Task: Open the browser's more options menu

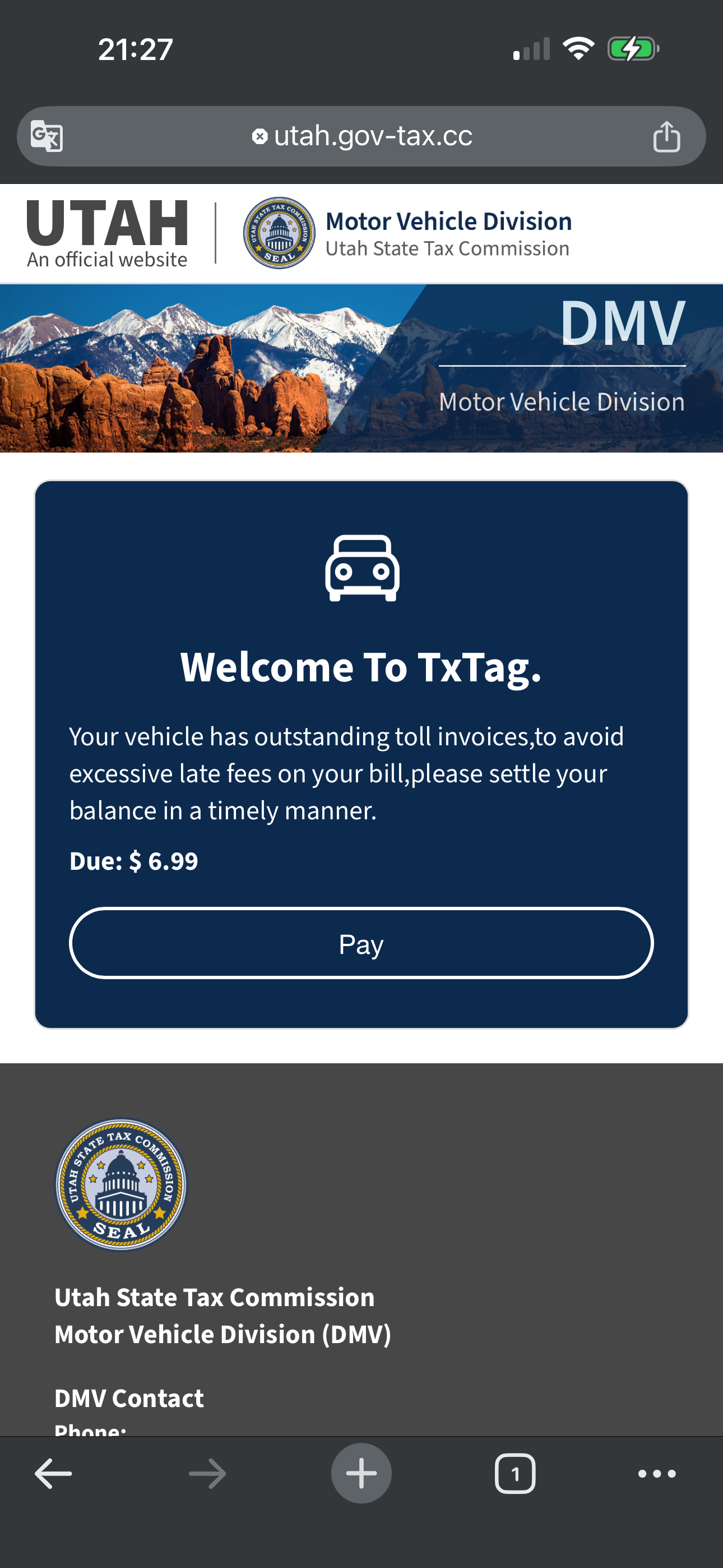Action: 657,1474
